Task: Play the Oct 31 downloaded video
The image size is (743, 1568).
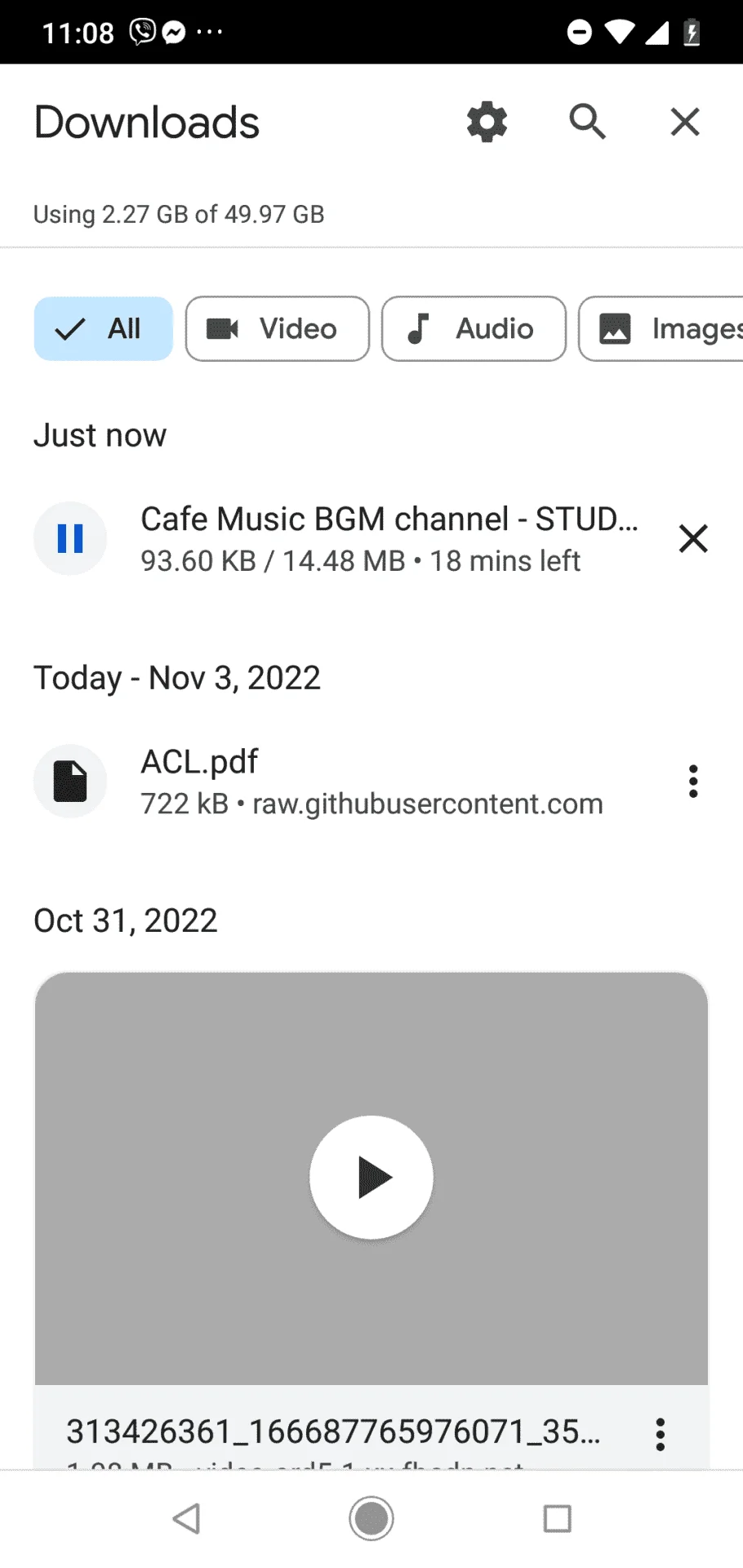Action: point(371,1178)
